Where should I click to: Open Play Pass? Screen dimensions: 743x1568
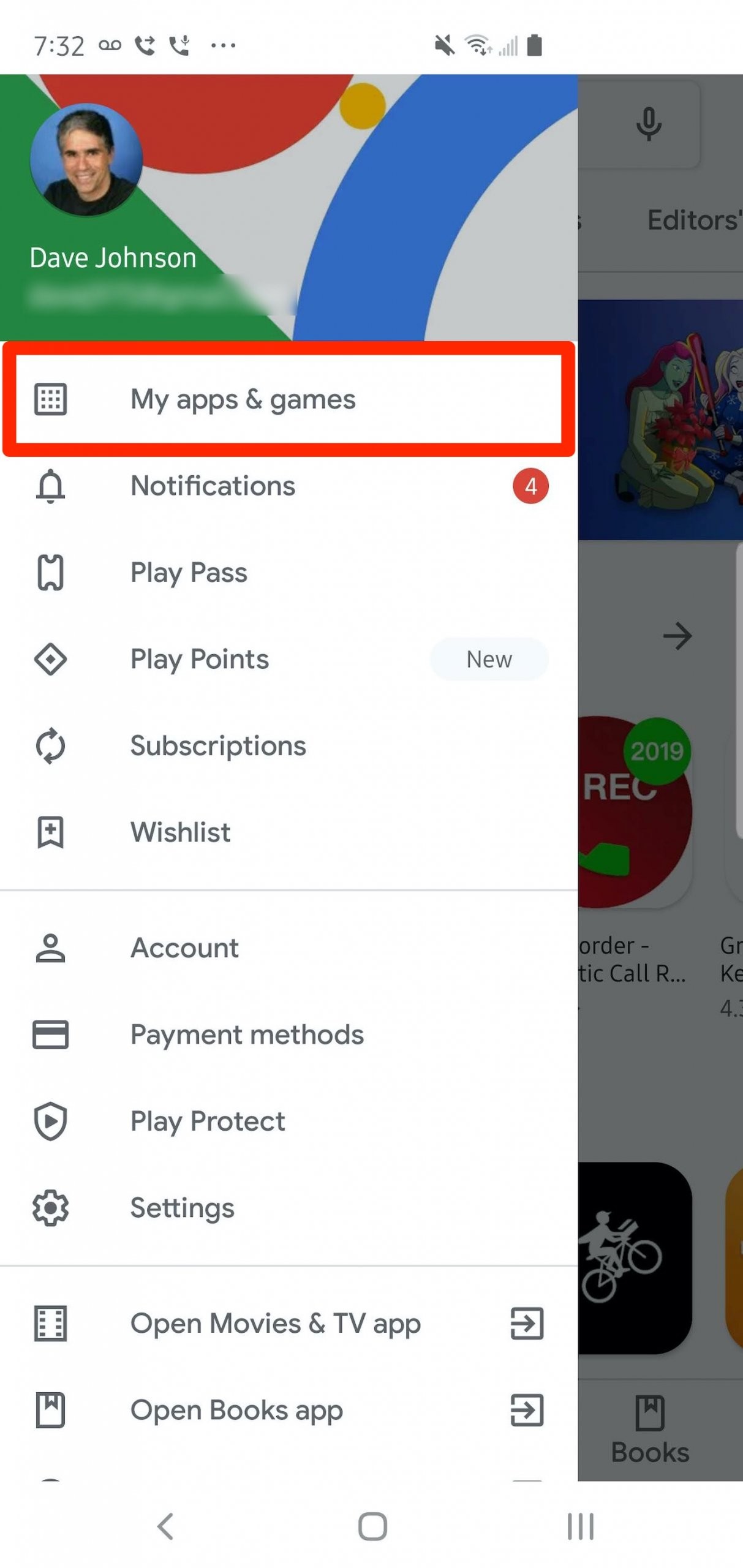pos(189,573)
